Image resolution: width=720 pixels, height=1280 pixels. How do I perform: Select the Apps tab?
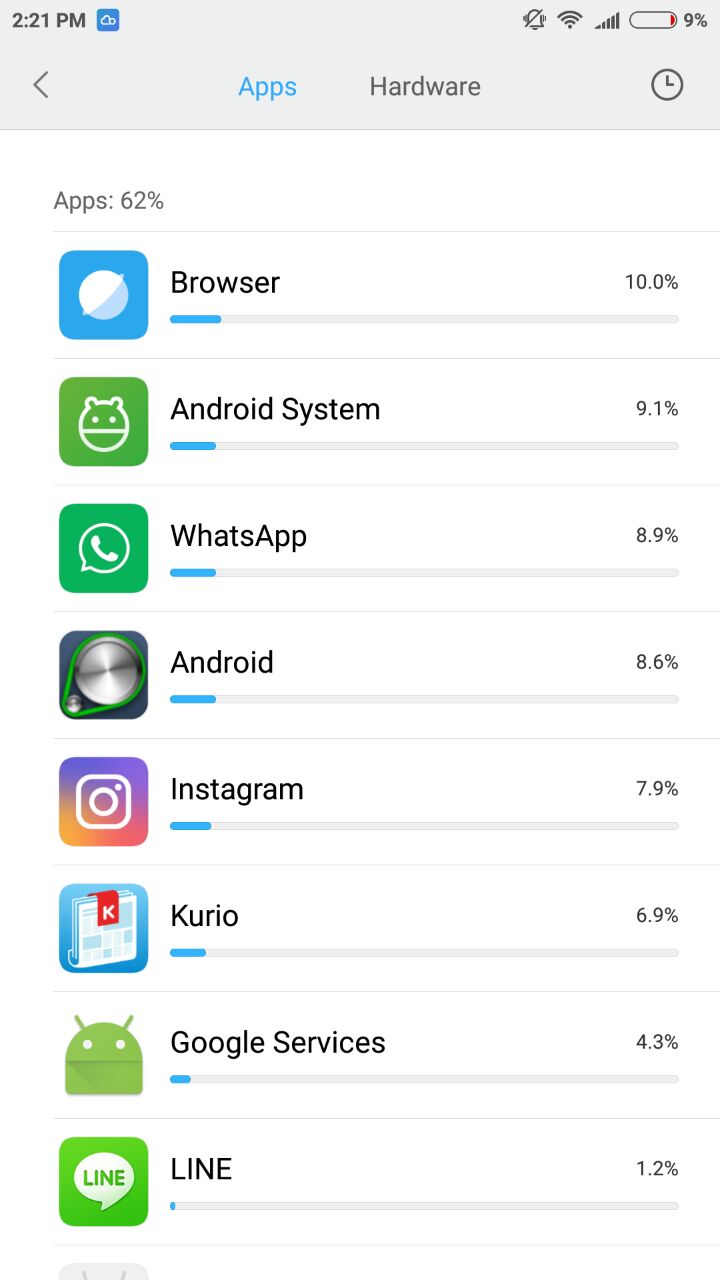(267, 87)
